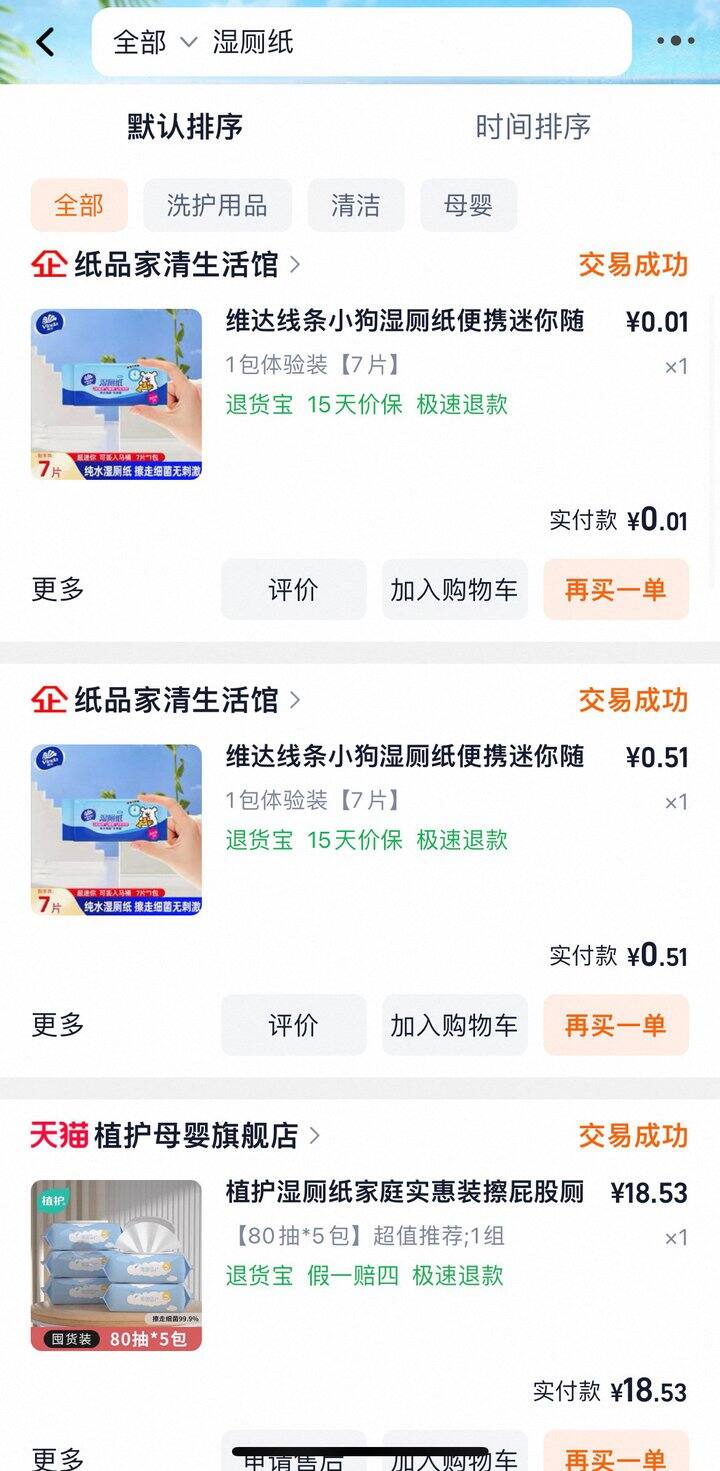Image resolution: width=720 pixels, height=1471 pixels.
Task: Tap the 湿厕纸 search field
Action: point(400,42)
